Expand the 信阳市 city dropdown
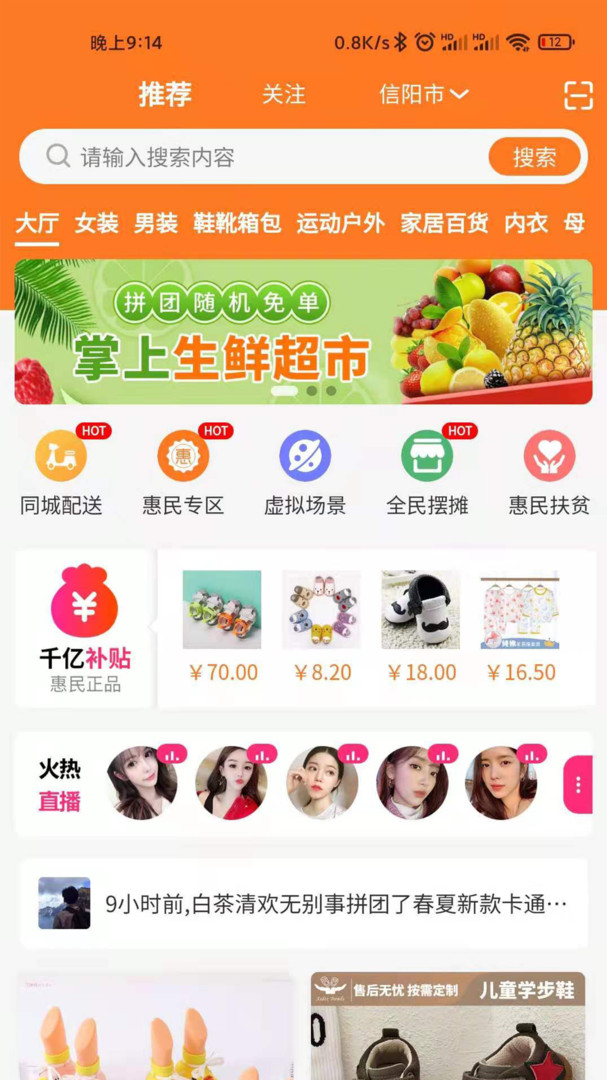This screenshot has height=1080, width=607. pos(423,94)
